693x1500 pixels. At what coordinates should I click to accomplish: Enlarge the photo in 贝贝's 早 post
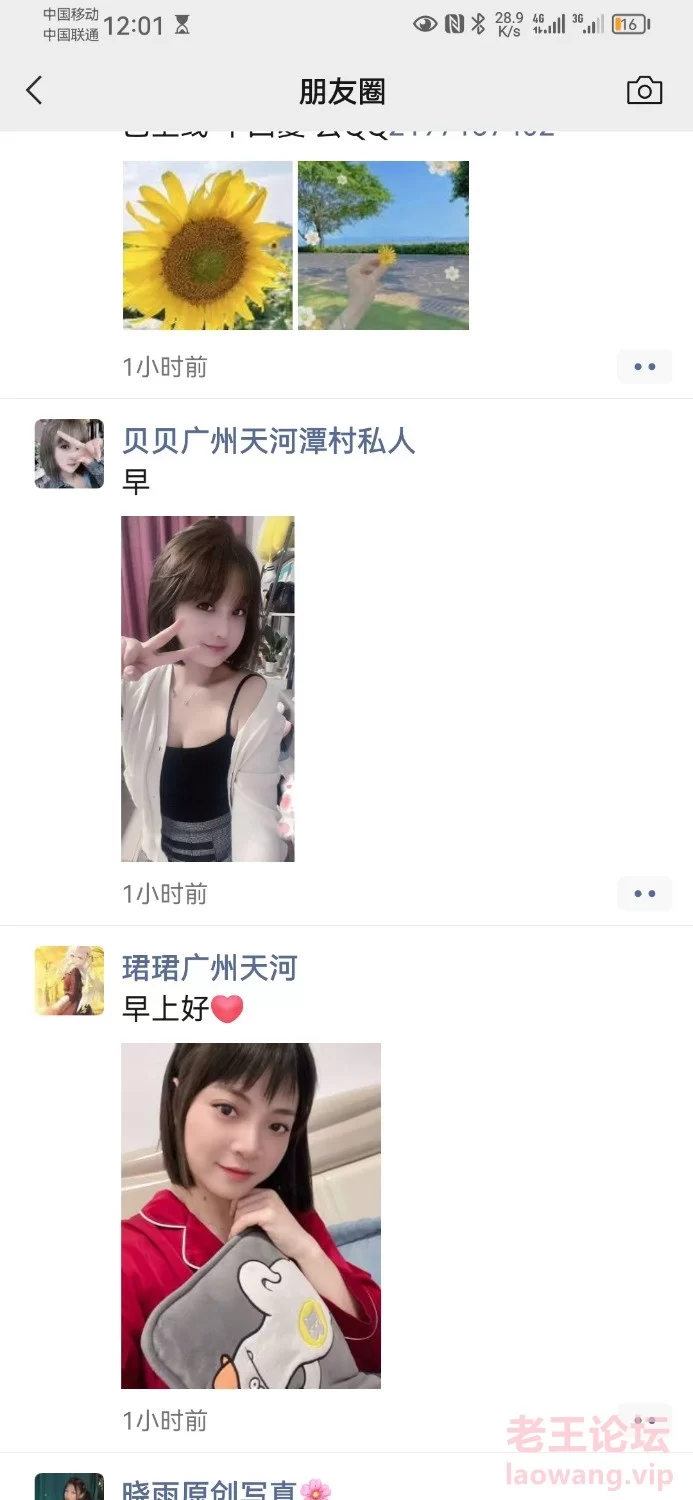click(208, 689)
